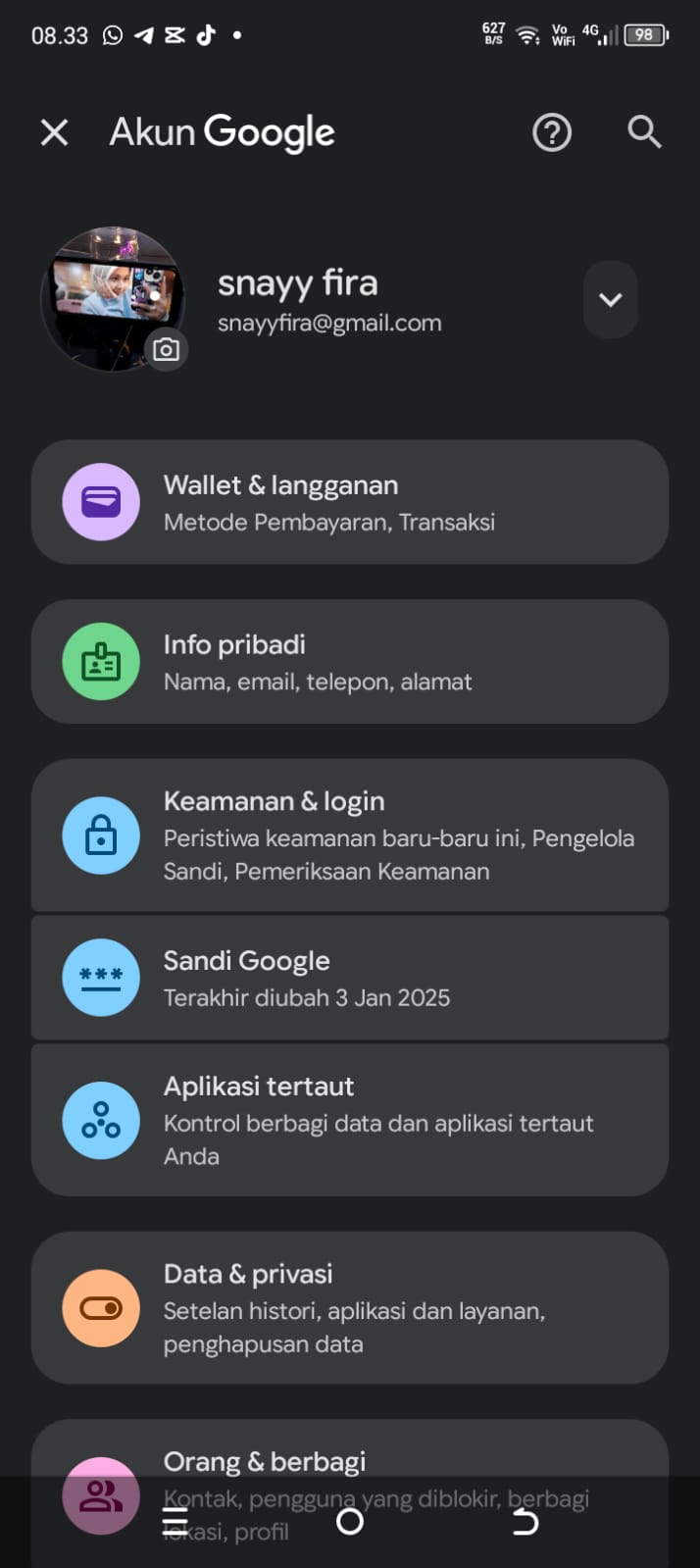700x1568 pixels.
Task: Tap the system home button
Action: (350, 1521)
